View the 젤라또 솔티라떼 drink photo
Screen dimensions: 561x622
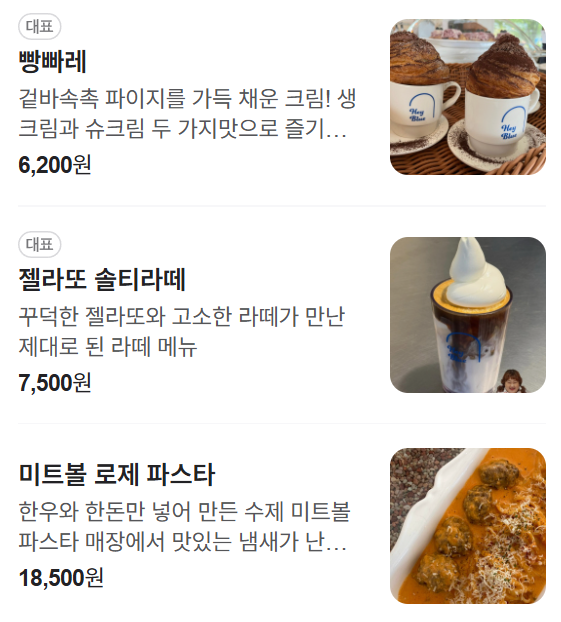coord(468,315)
